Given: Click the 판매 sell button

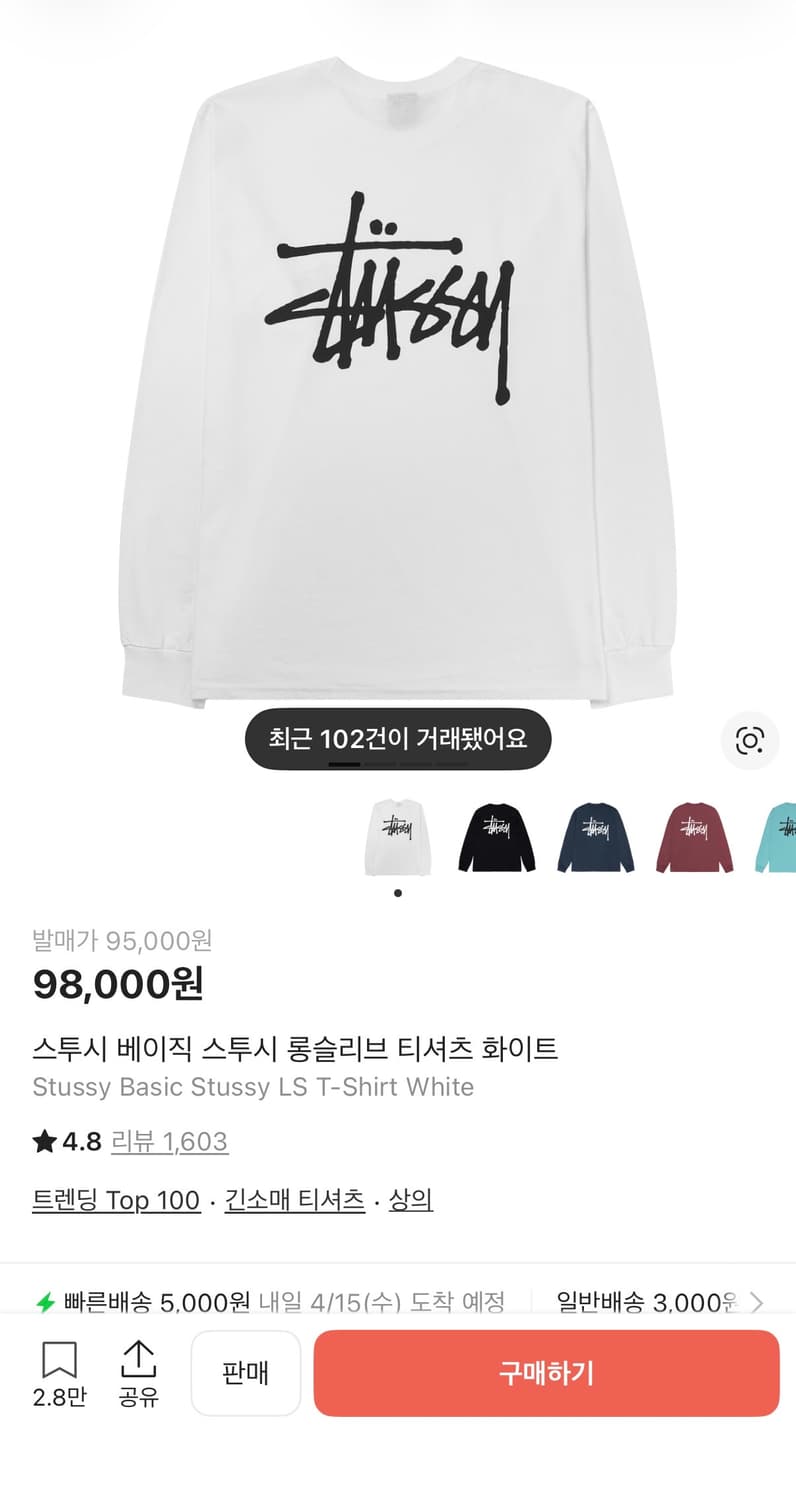Looking at the screenshot, I should coord(245,1373).
